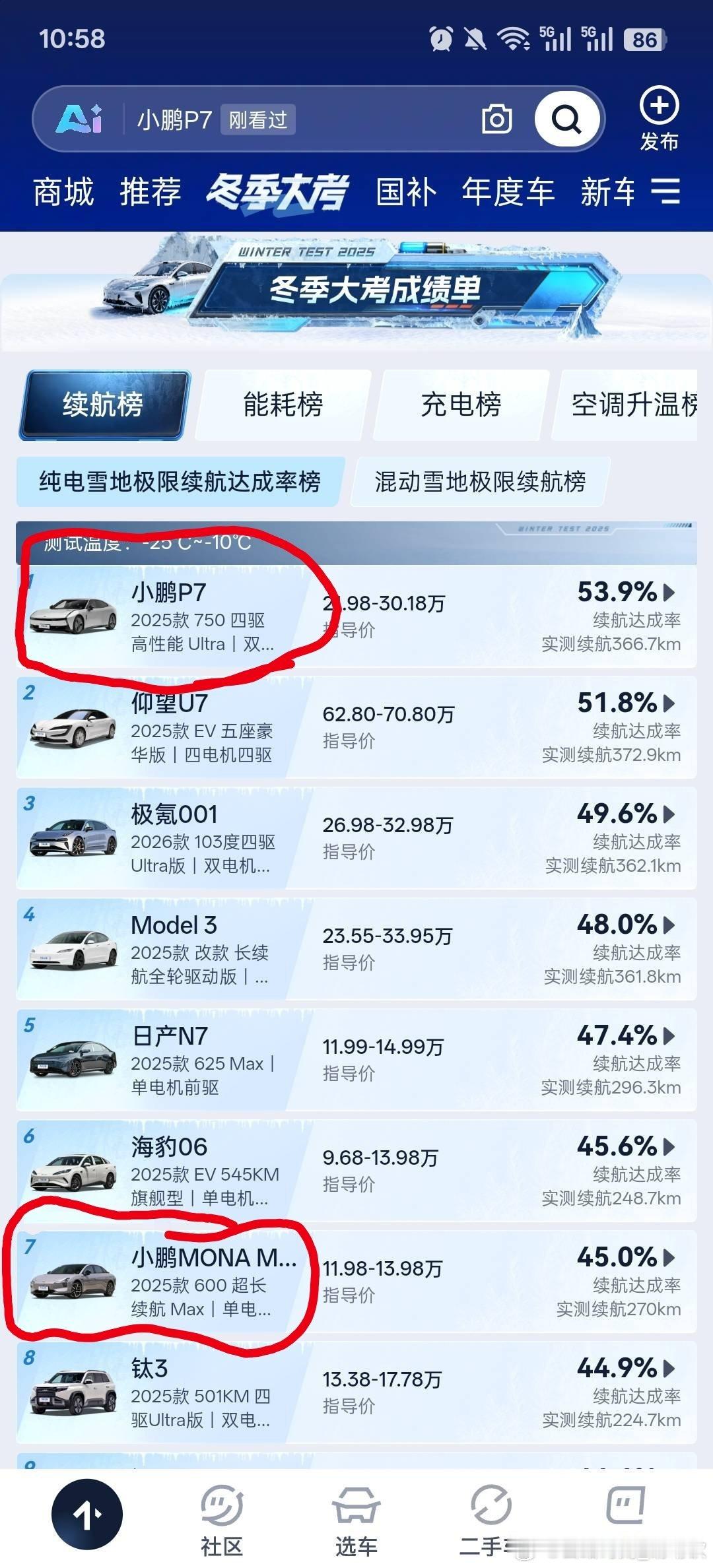Tap the AI icon inside the search bar
The width and height of the screenshot is (713, 1568).
click(83, 119)
